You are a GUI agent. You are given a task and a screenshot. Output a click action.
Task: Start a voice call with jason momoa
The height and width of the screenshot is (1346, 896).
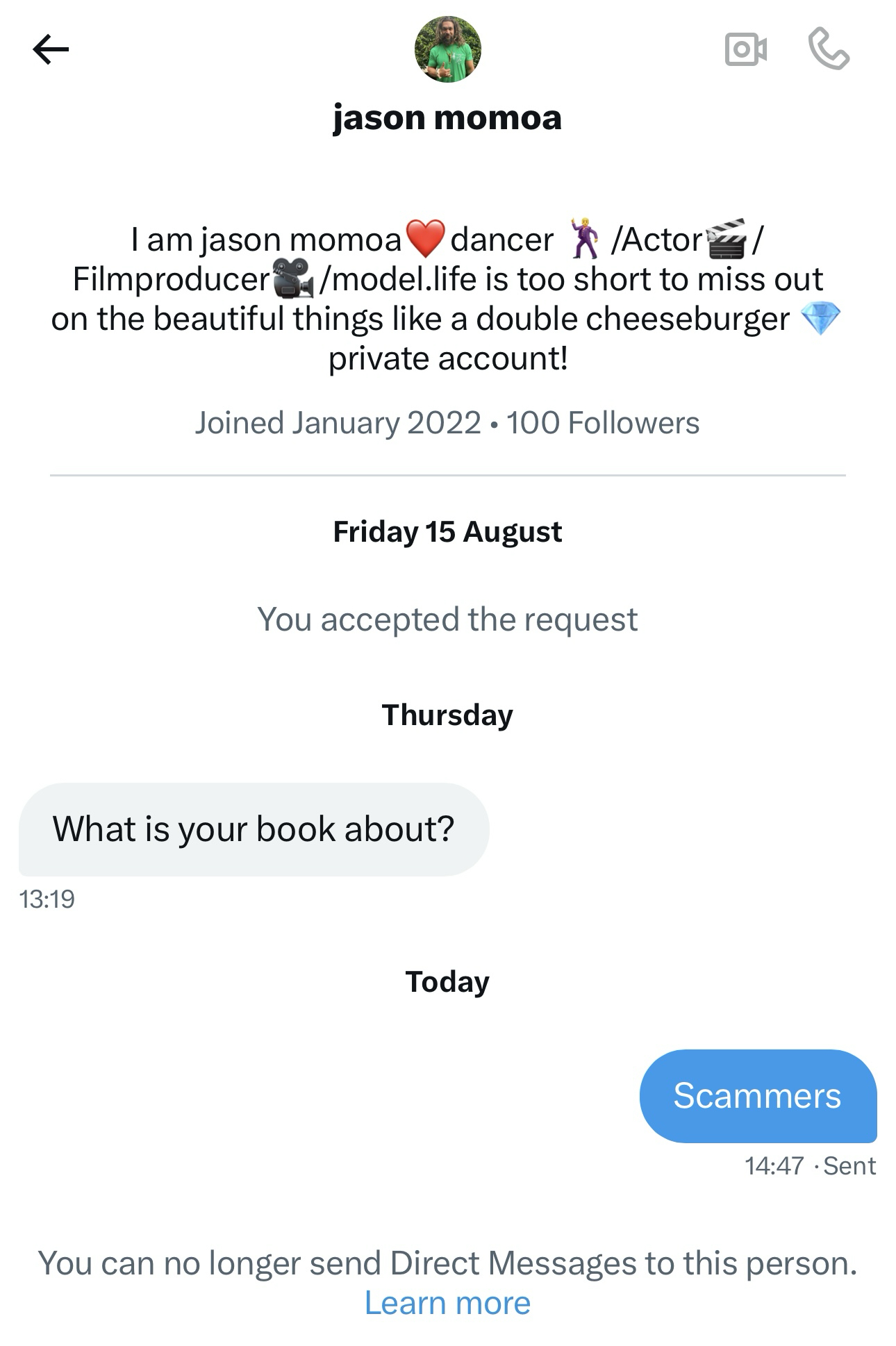829,49
